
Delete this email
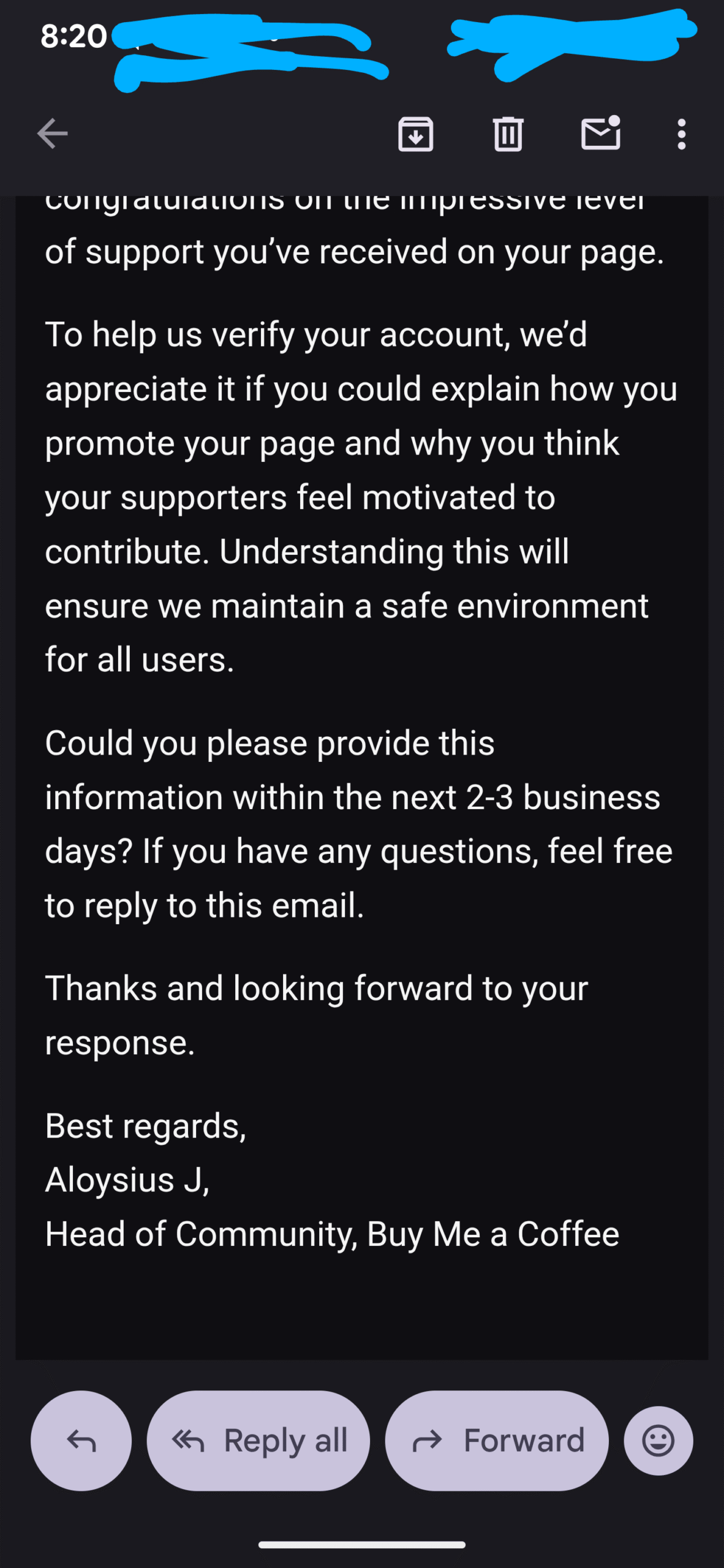click(508, 134)
